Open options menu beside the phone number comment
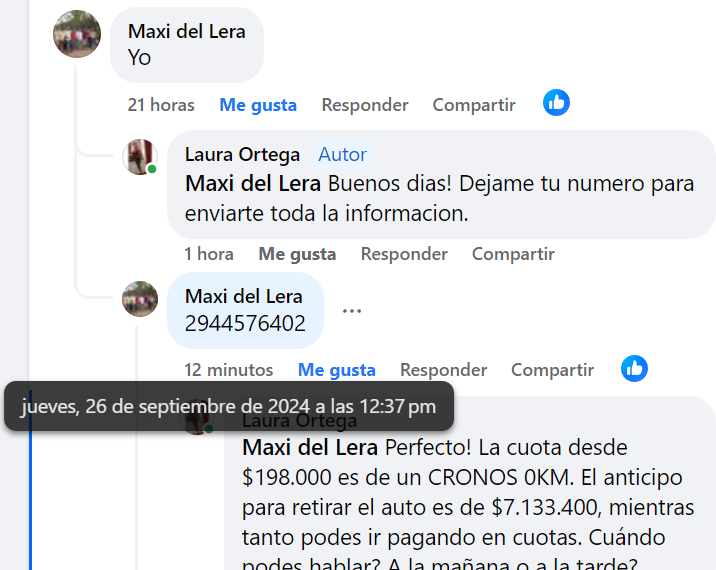716x570 pixels. point(351,311)
